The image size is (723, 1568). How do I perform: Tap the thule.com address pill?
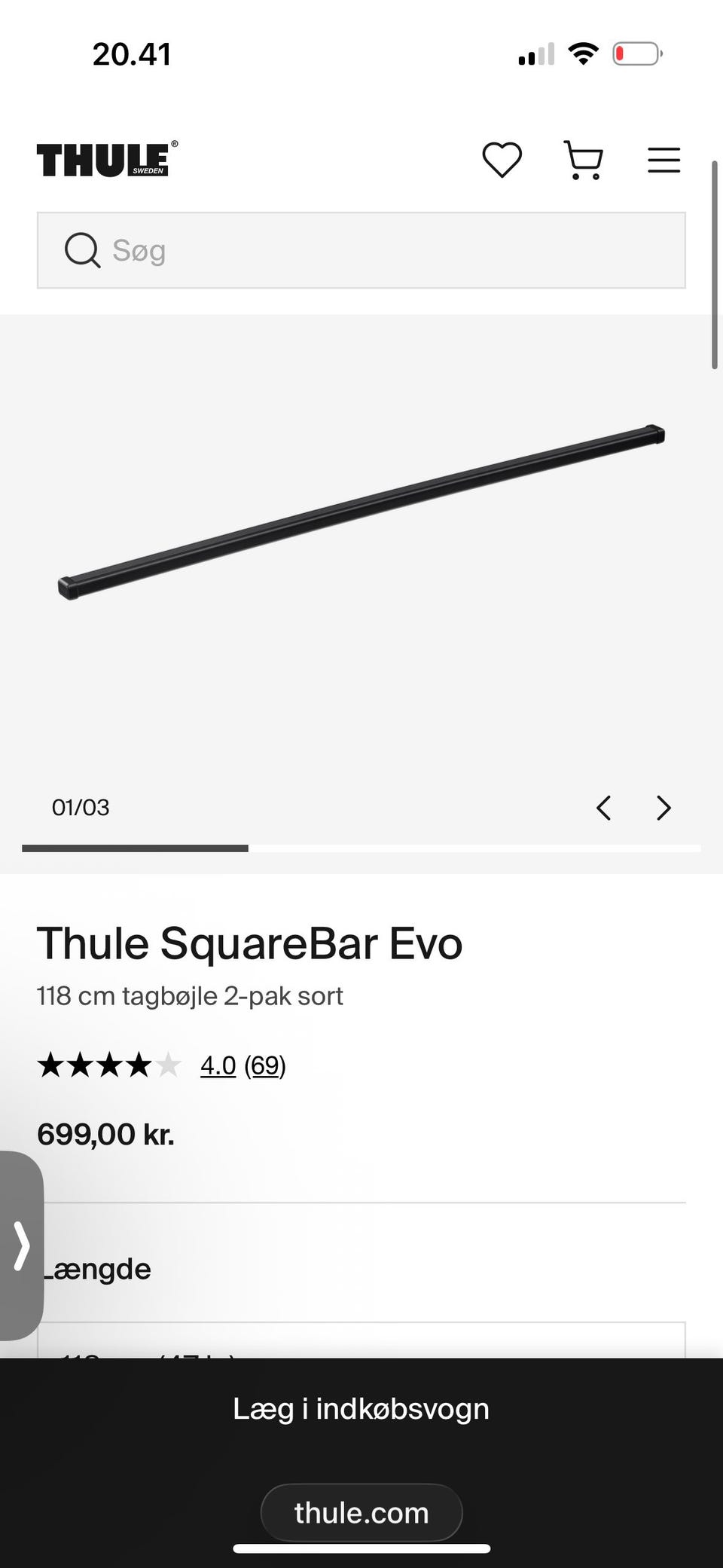(x=361, y=1512)
